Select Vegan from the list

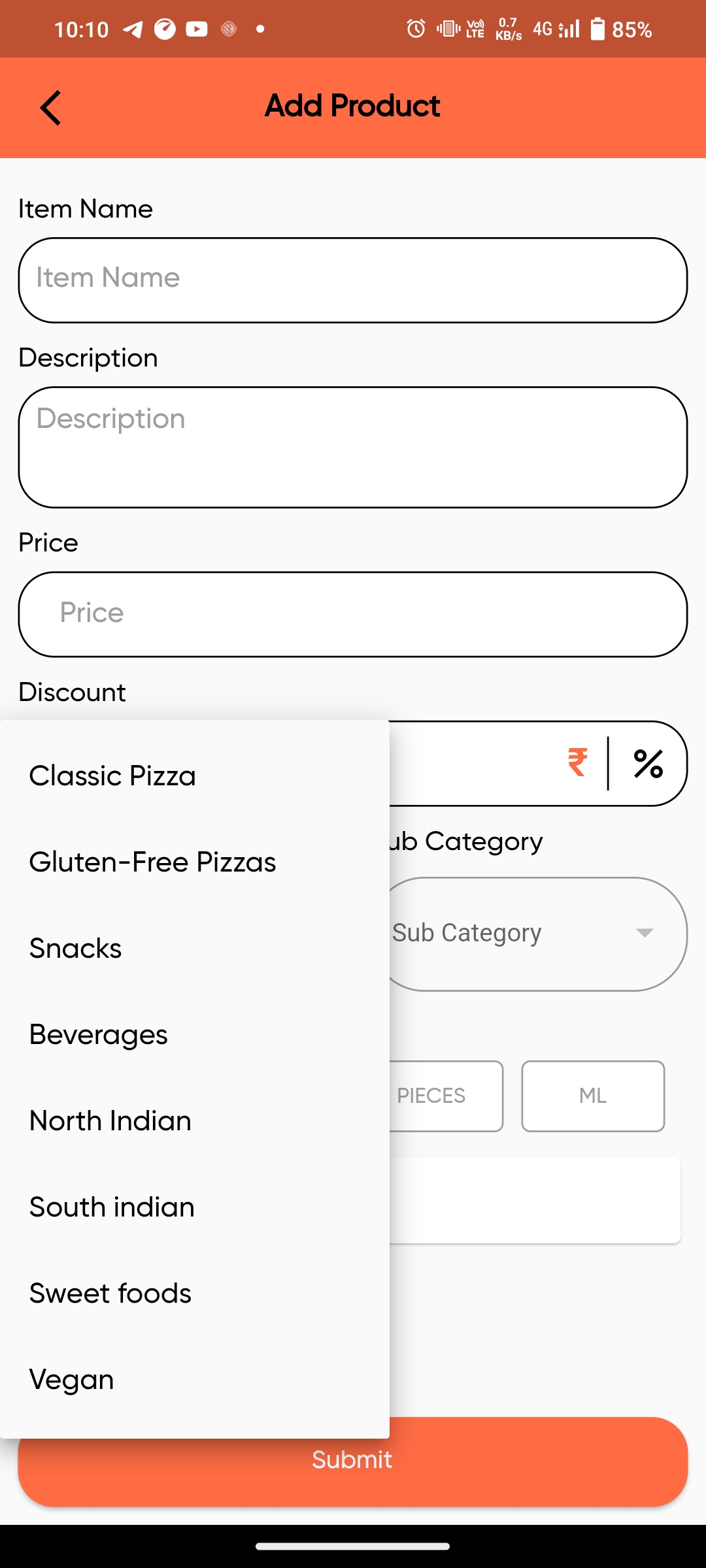click(72, 1380)
